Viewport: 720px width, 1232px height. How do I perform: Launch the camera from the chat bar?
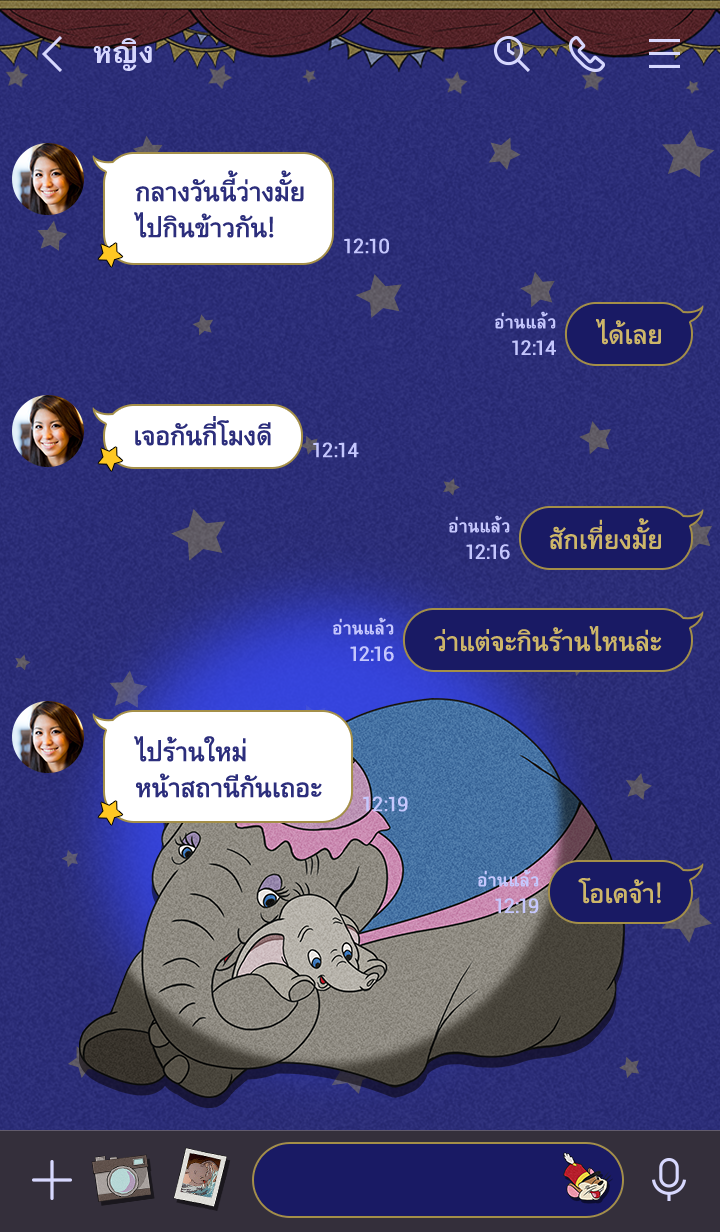121,1179
